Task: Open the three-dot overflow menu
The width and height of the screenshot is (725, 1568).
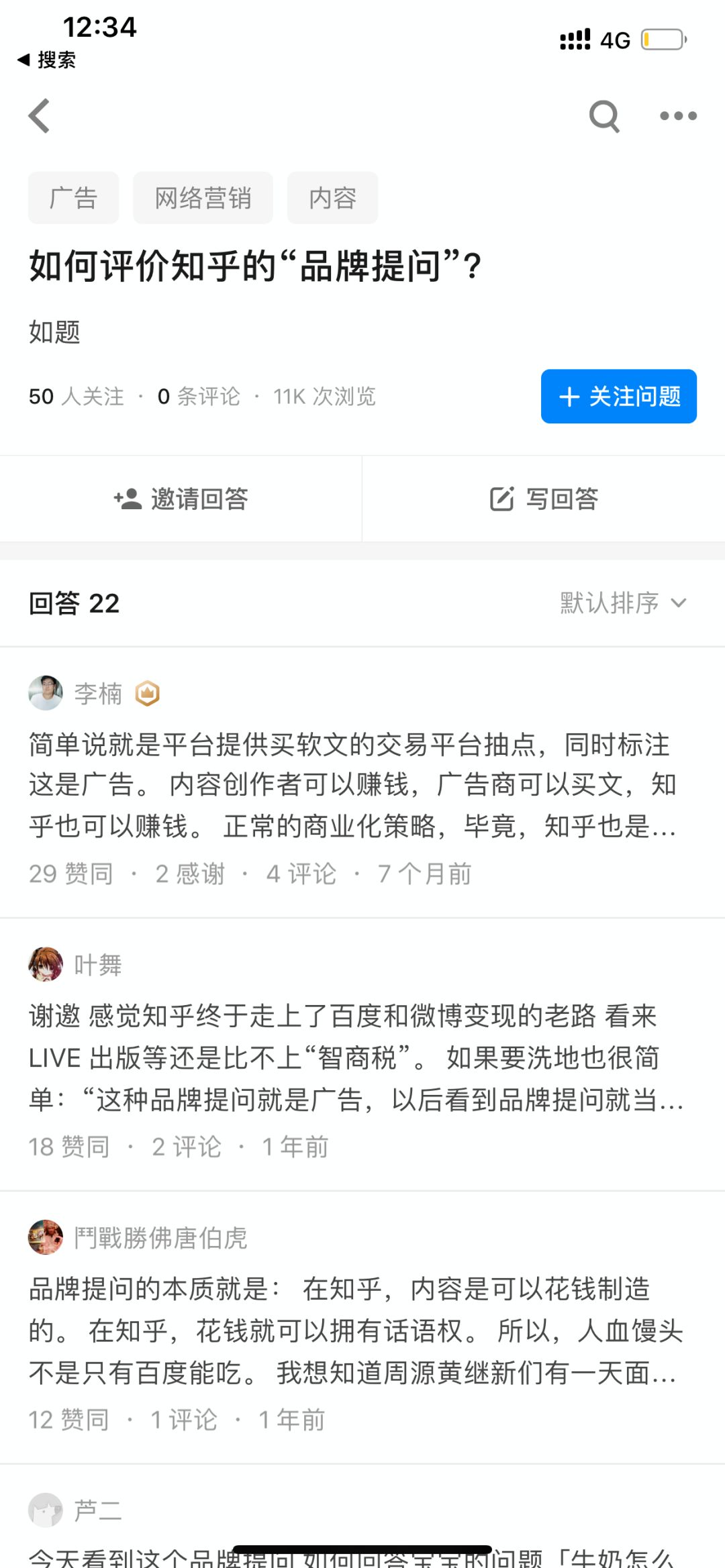Action: 678,116
